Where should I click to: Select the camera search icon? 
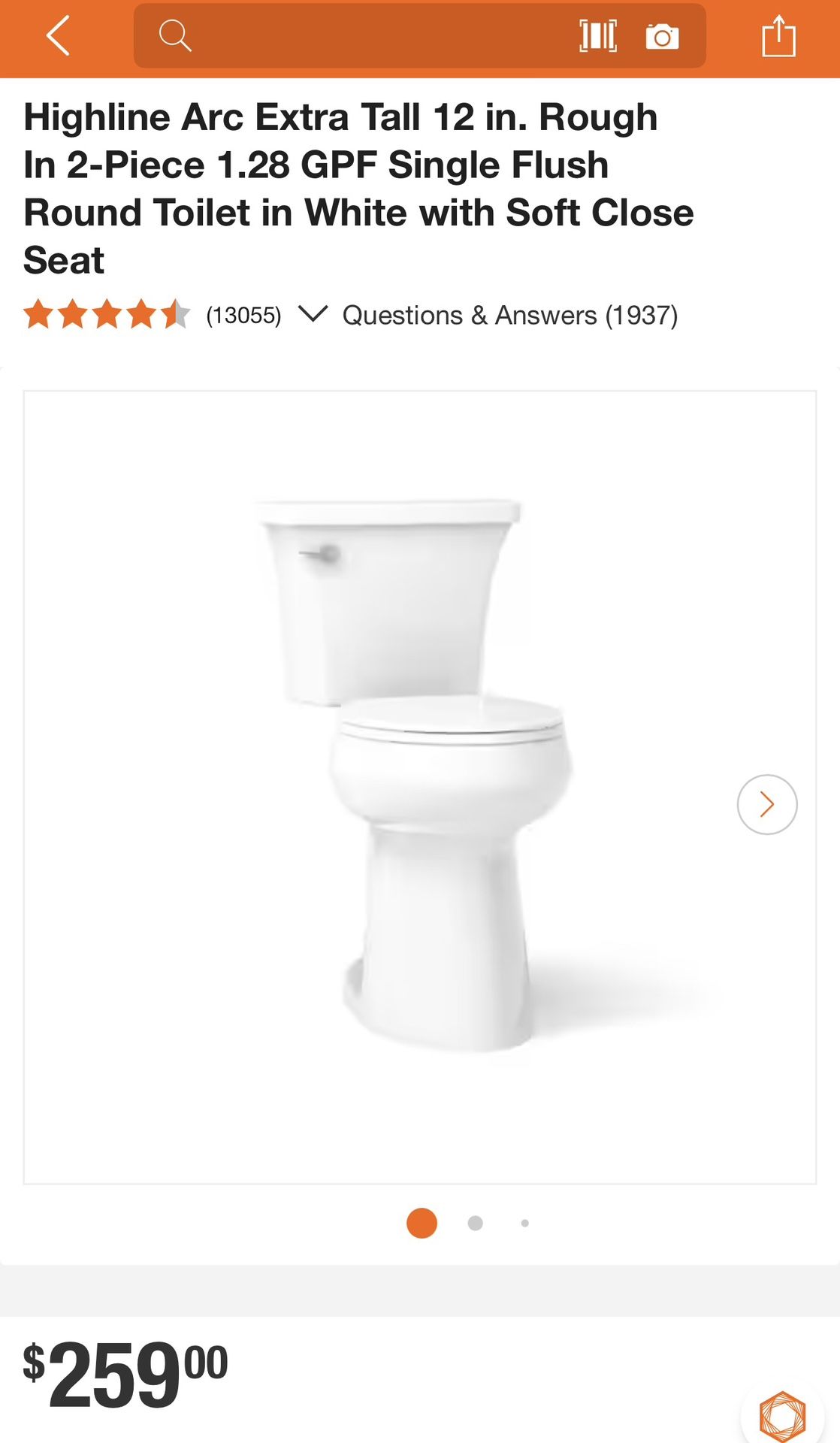pos(660,35)
